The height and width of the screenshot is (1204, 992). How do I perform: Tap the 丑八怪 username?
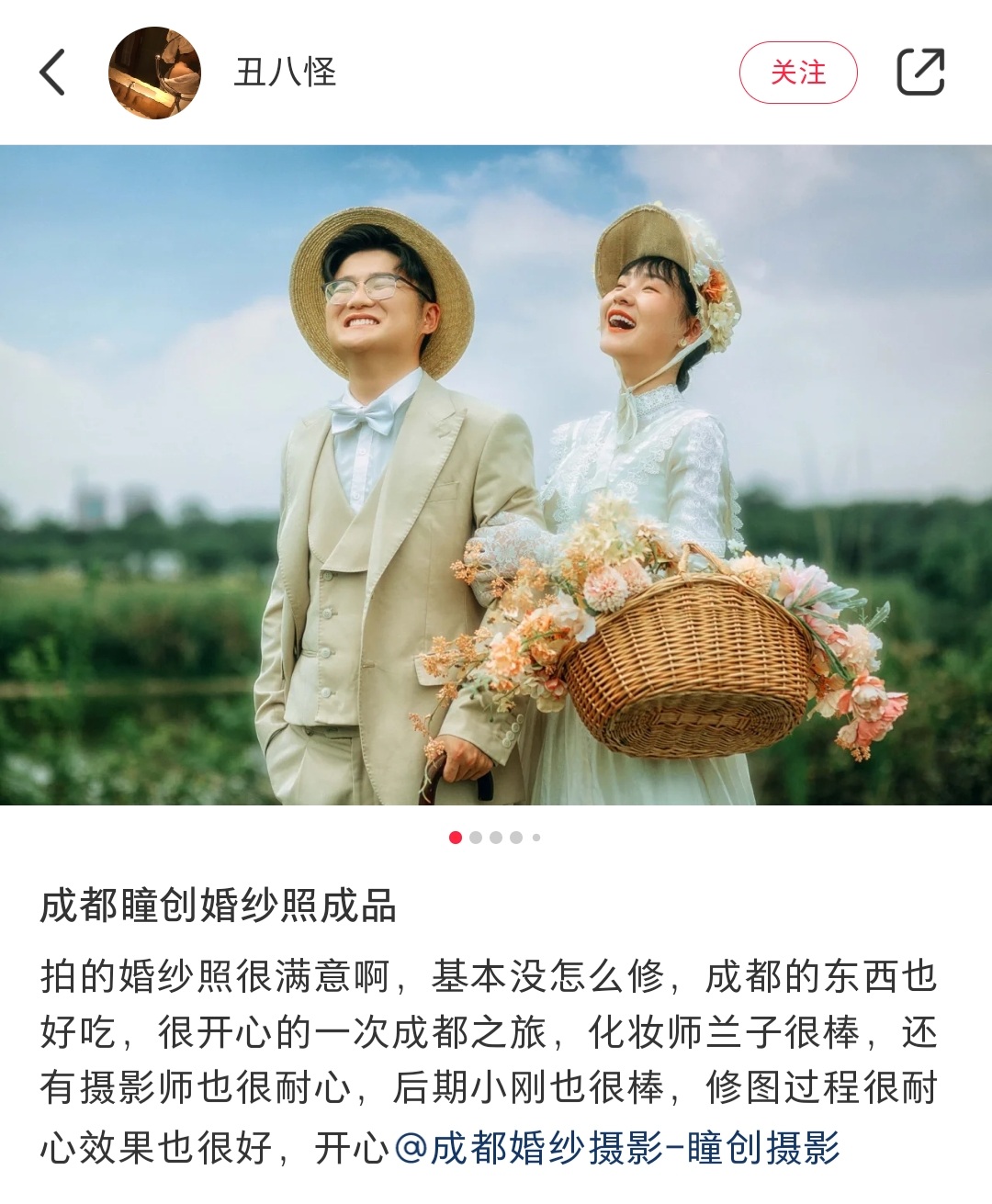[x=285, y=73]
